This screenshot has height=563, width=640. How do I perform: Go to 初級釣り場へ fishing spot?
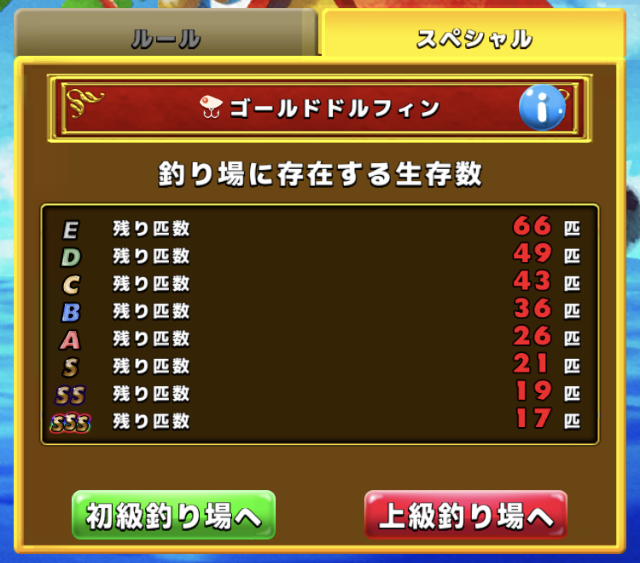pyautogui.click(x=173, y=516)
